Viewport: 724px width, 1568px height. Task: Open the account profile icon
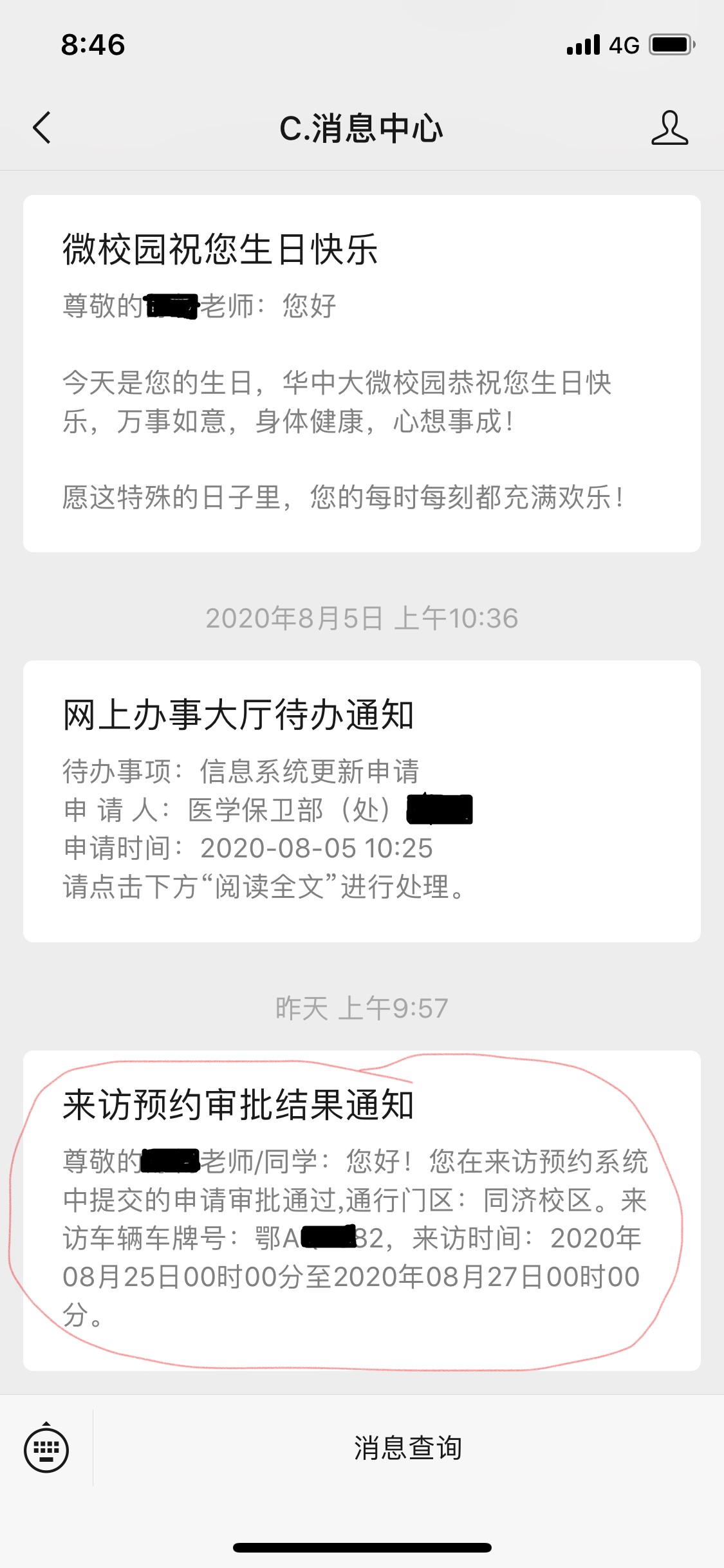669,127
